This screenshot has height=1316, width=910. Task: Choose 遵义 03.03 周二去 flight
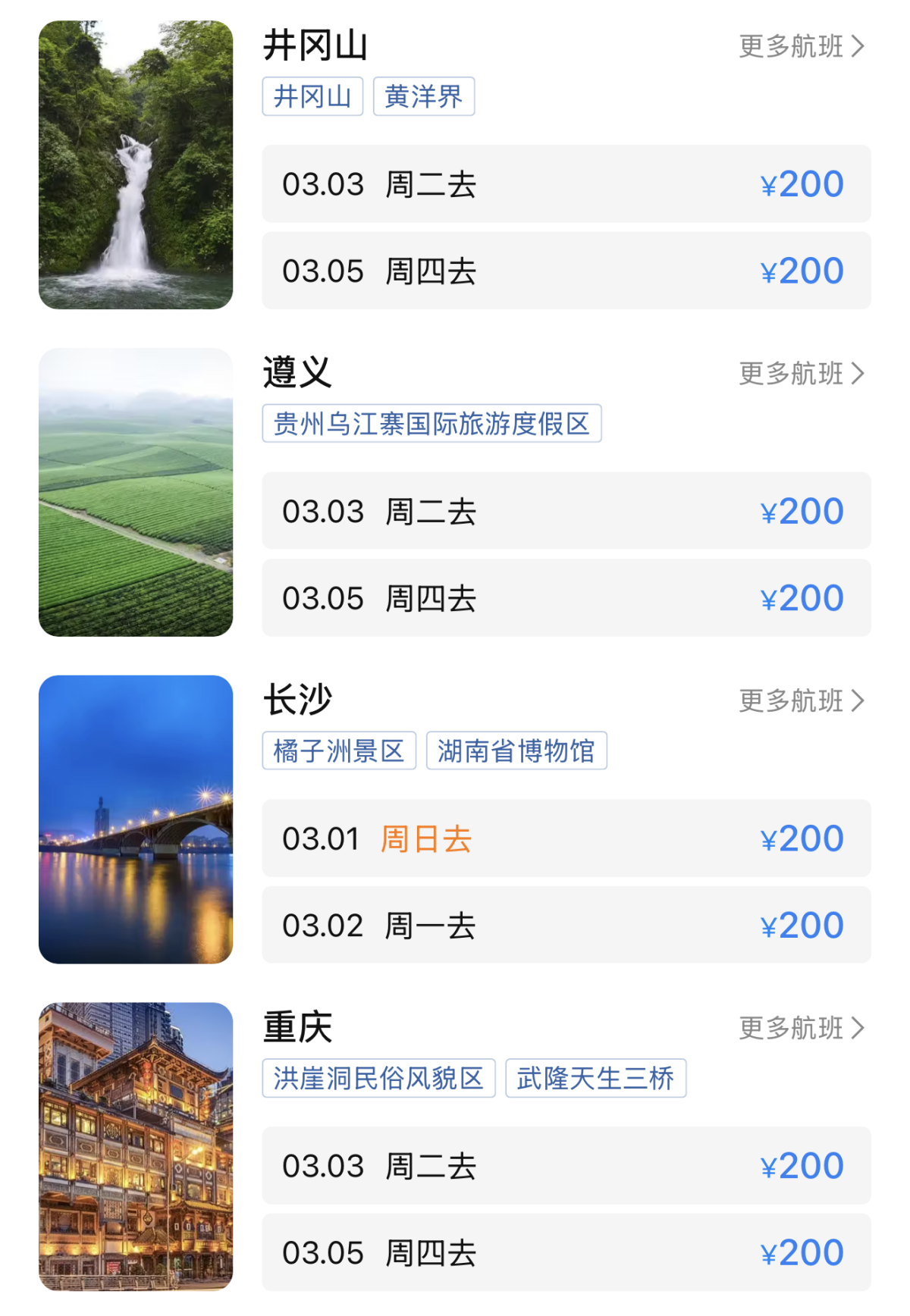tap(566, 511)
